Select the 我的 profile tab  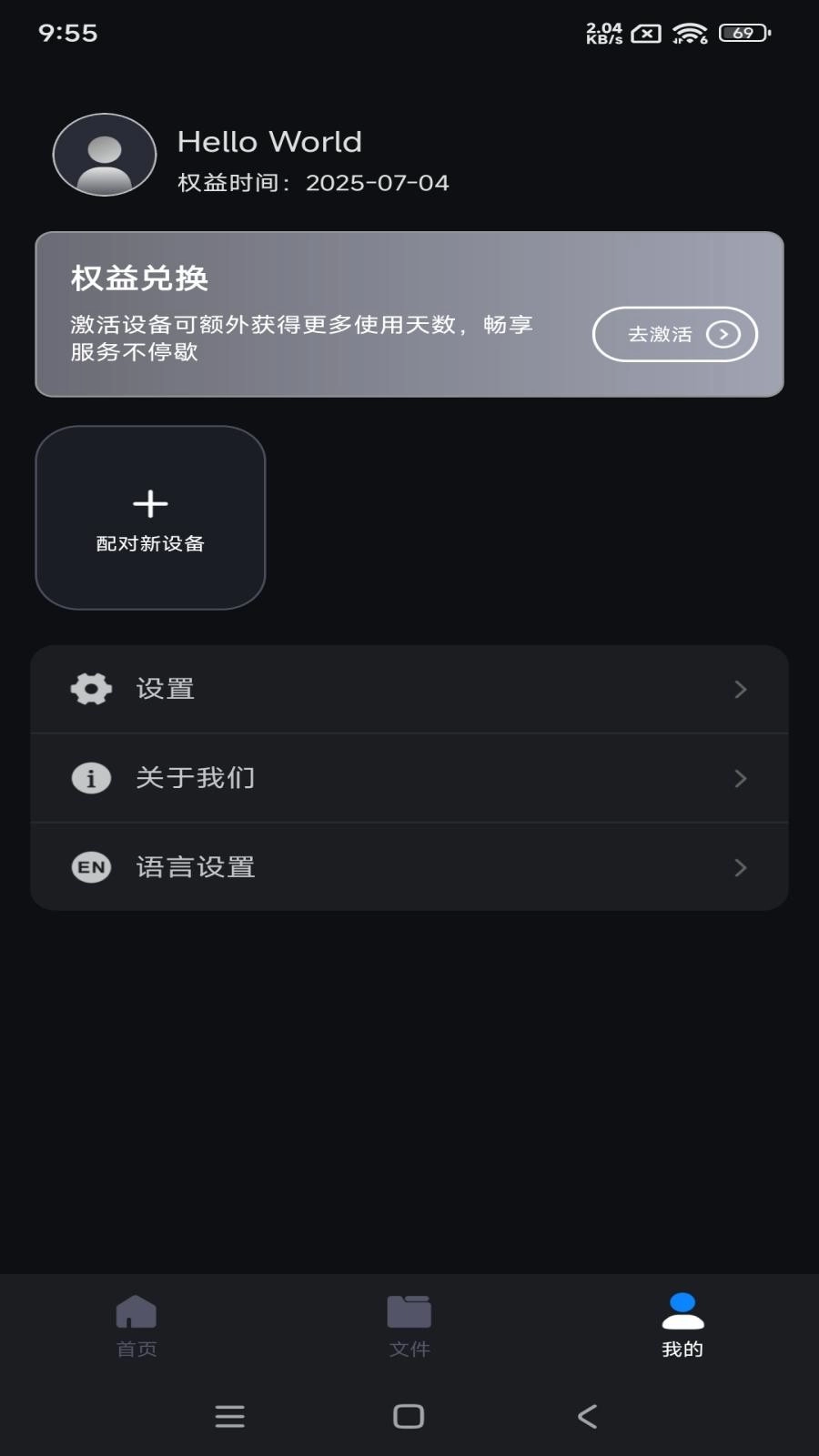[x=682, y=1325]
